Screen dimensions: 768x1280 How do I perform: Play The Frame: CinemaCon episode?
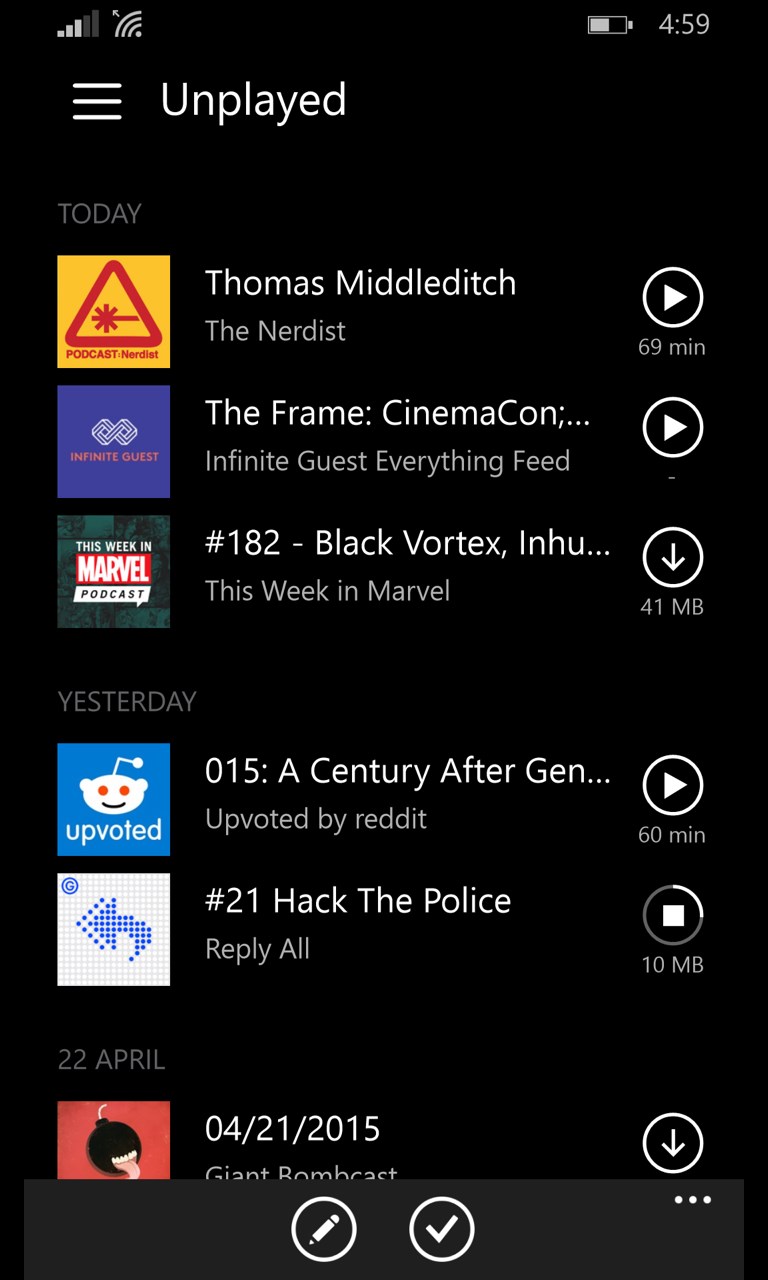coord(672,427)
